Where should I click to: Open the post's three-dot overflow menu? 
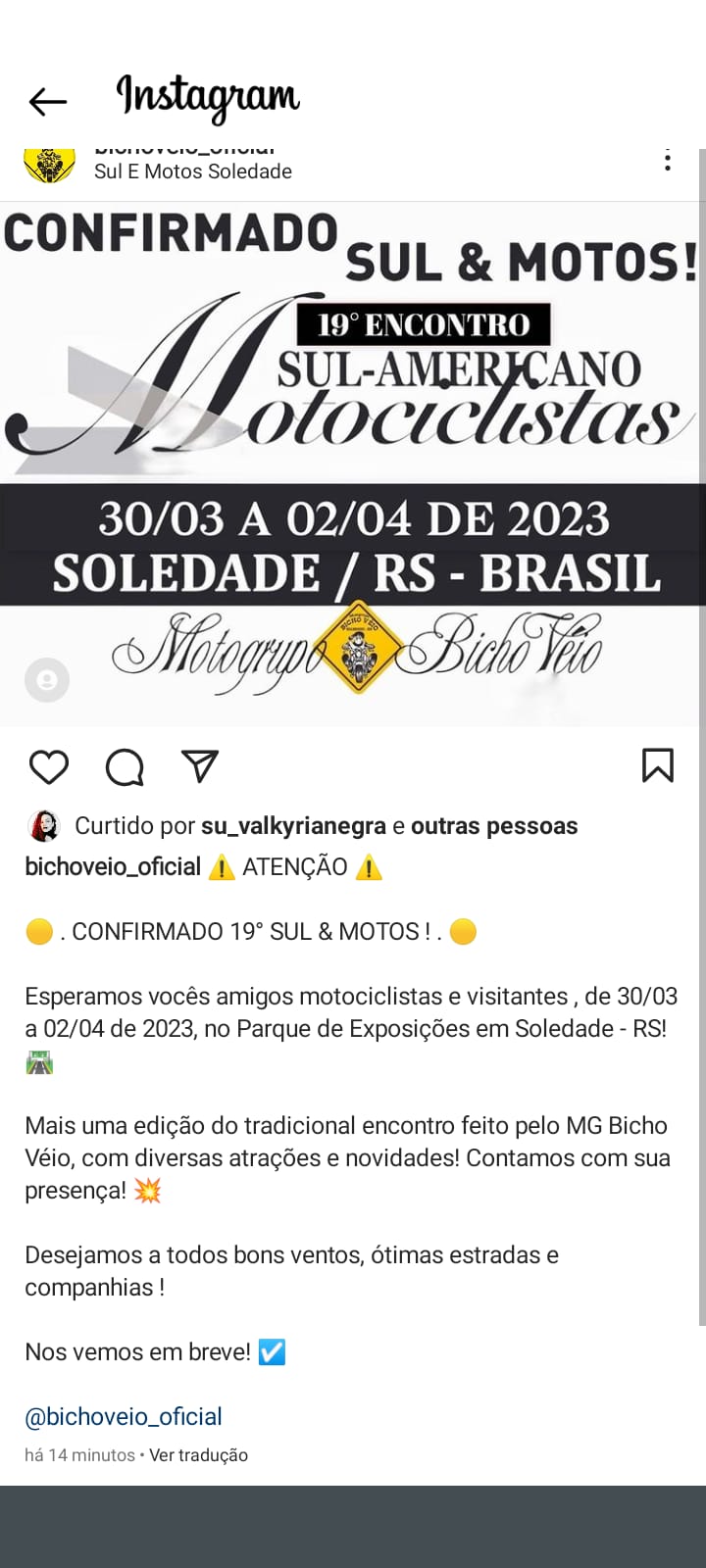point(668,162)
